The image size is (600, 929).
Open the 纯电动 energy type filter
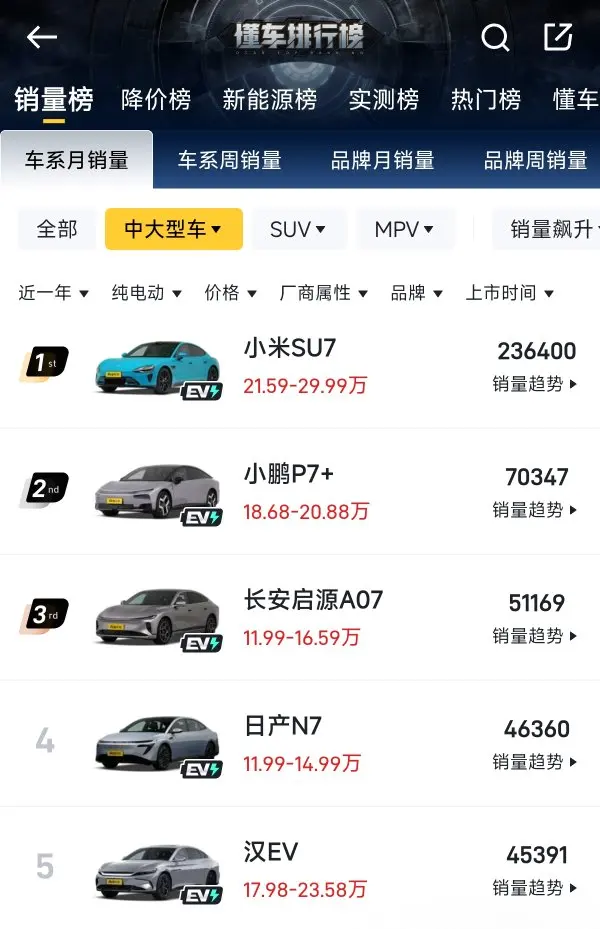tap(146, 293)
